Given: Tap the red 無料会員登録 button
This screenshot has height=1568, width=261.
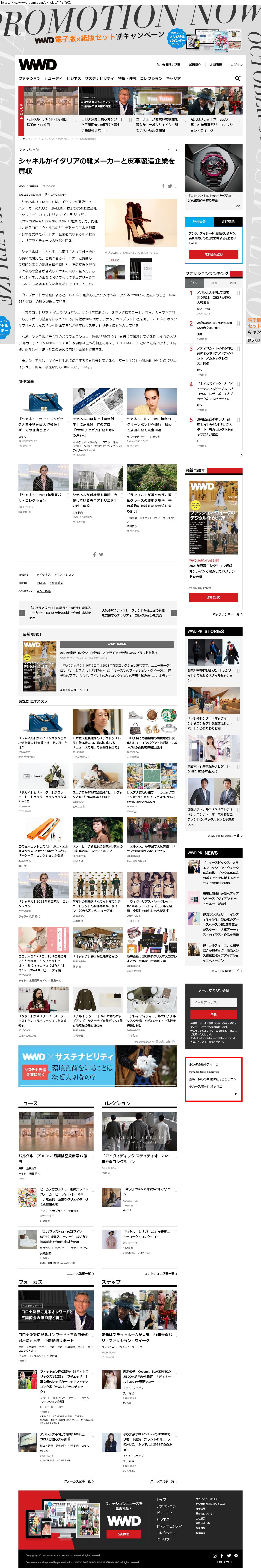Looking at the screenshot, I should [x=213, y=254].
